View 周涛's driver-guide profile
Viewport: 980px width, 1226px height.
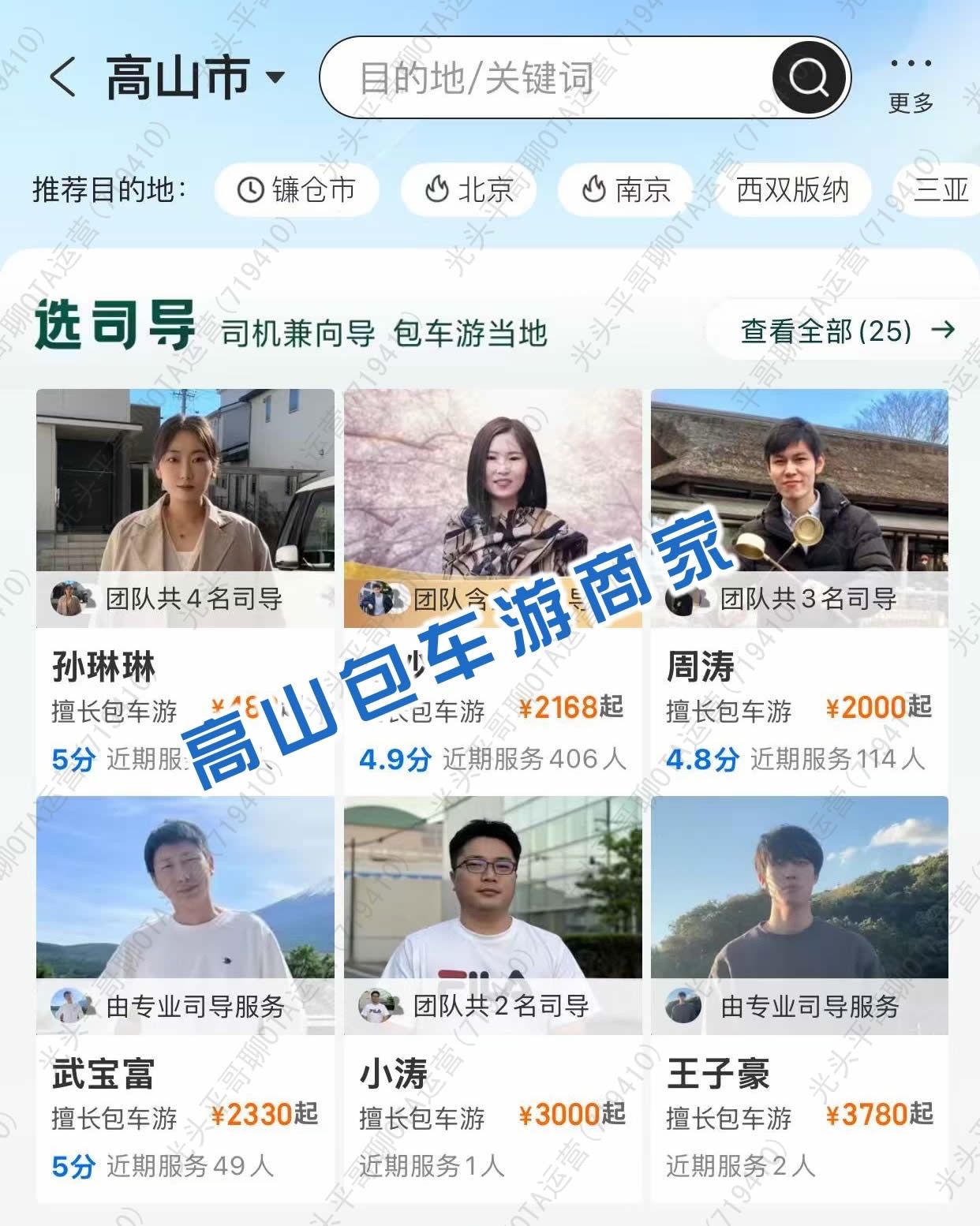click(x=799, y=592)
